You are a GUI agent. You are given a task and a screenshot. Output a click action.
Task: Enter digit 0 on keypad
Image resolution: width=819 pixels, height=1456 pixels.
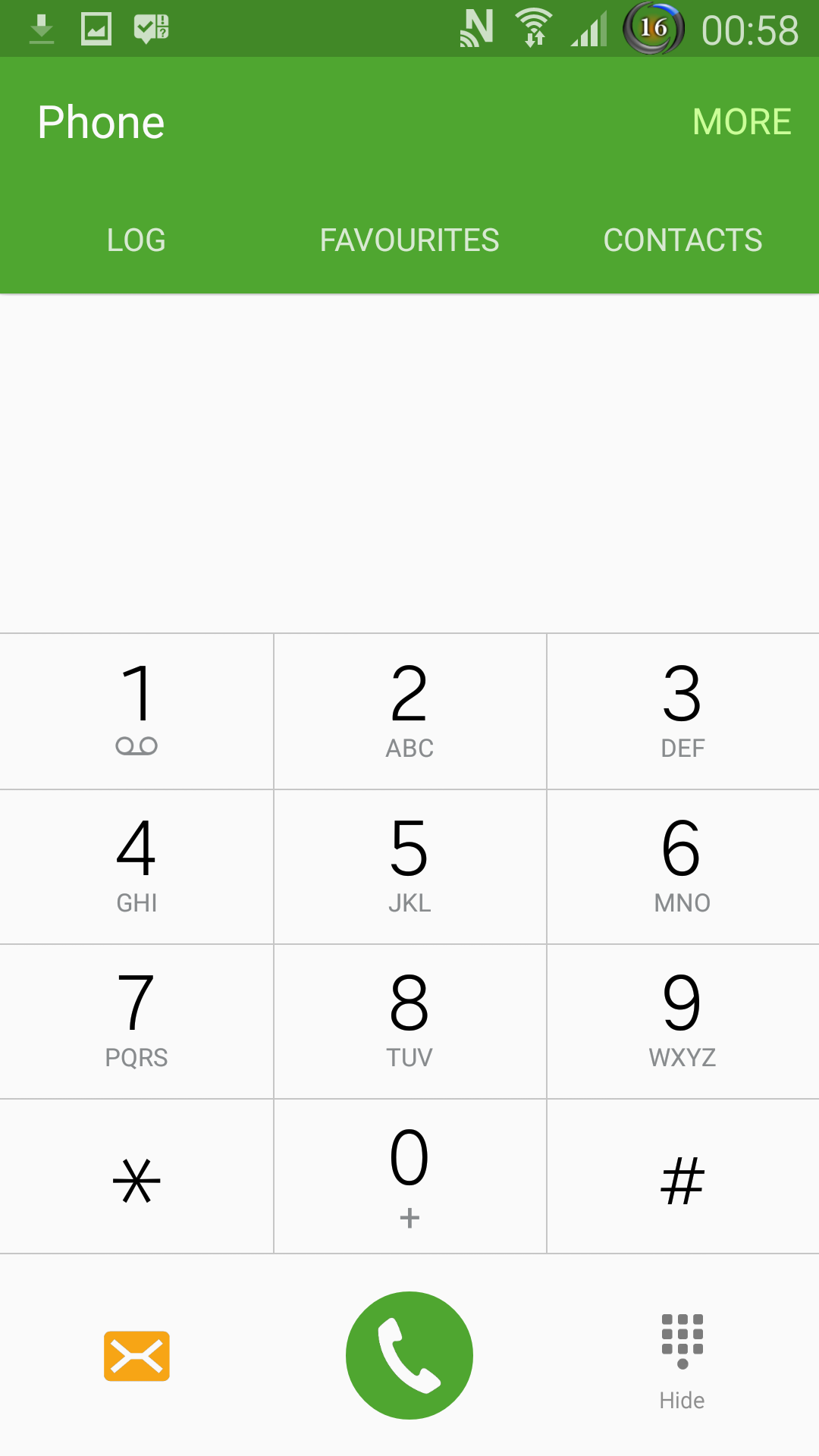[409, 1176]
